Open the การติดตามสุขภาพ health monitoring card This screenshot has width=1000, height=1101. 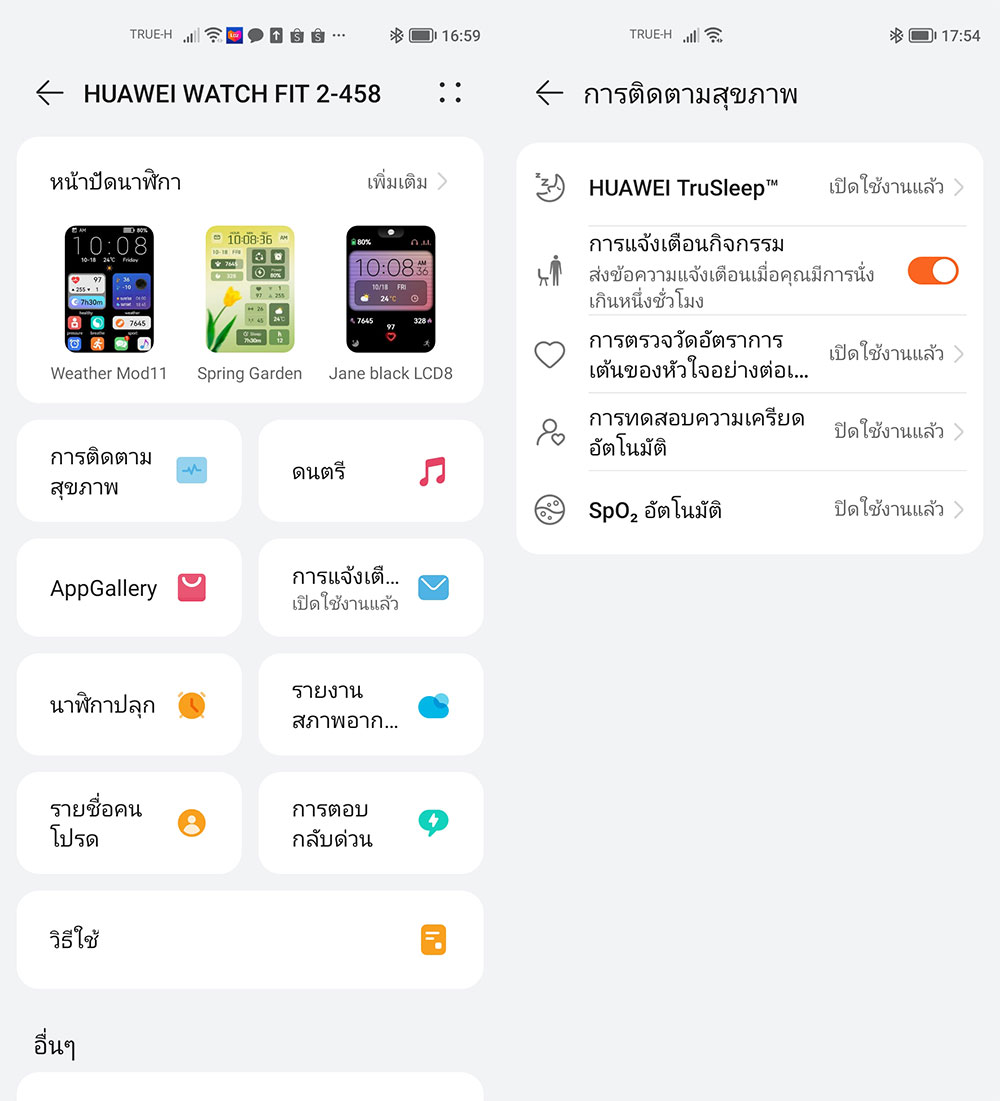click(129, 471)
